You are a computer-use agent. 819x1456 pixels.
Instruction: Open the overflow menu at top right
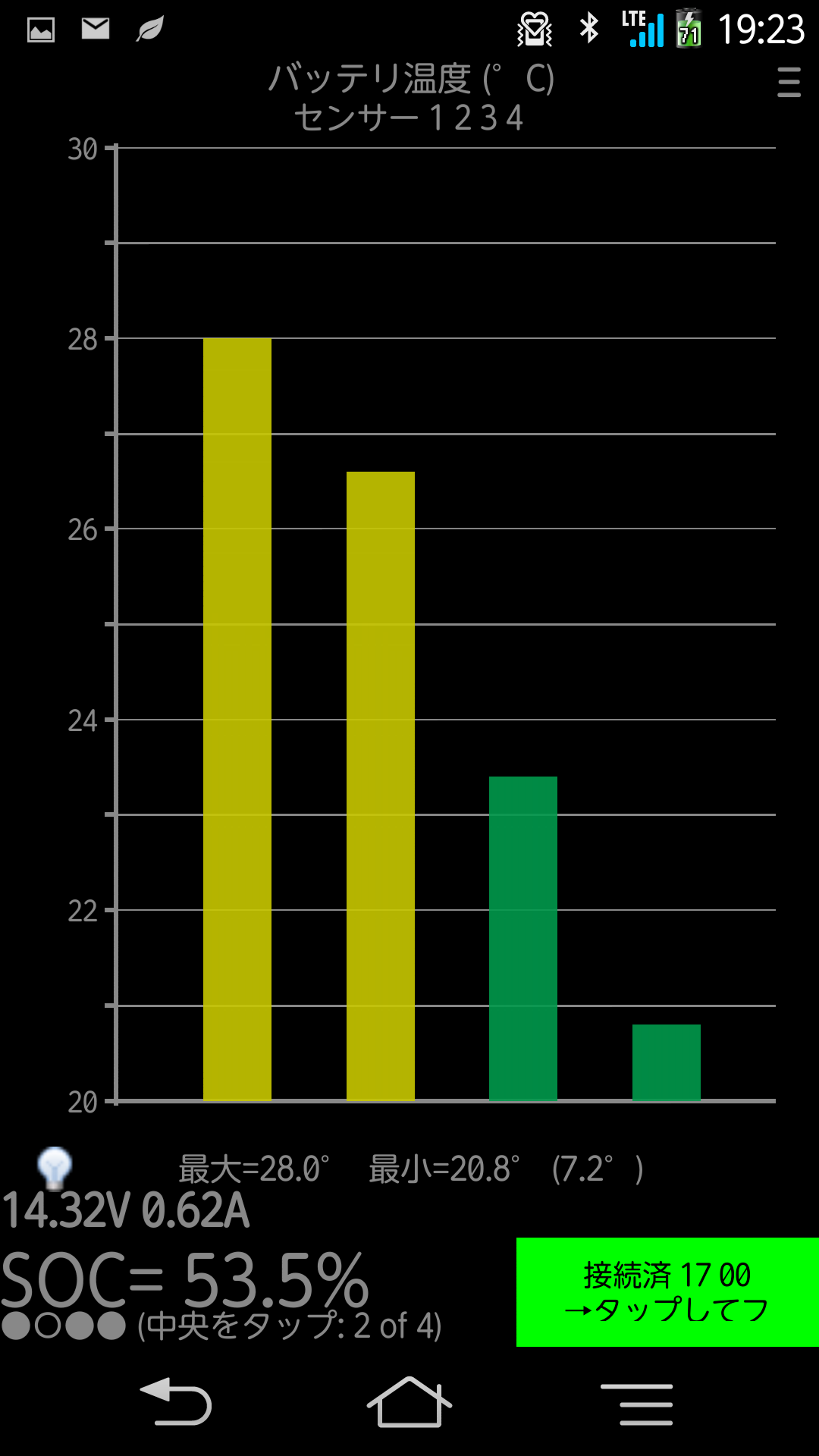coord(789,82)
